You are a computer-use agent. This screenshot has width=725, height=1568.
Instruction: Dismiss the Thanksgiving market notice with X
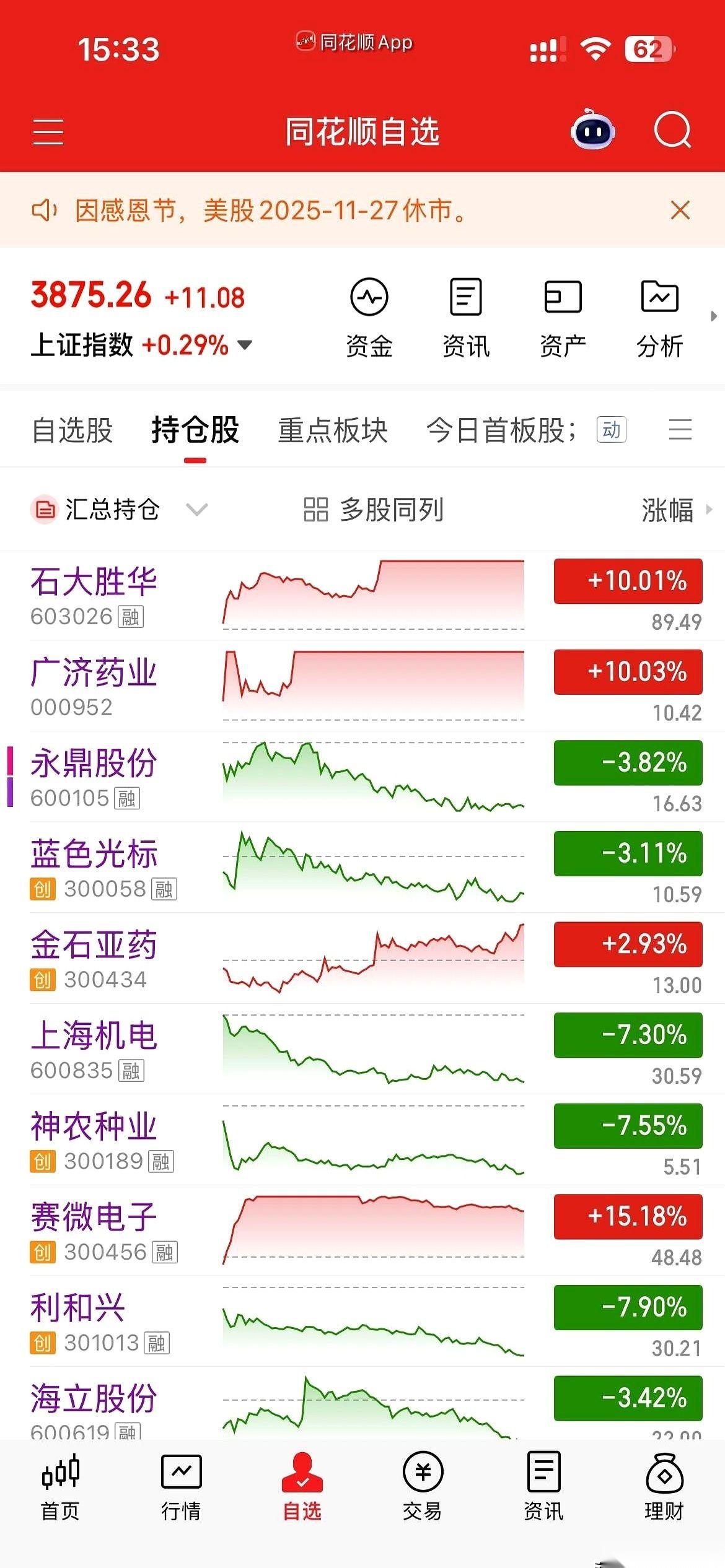680,211
